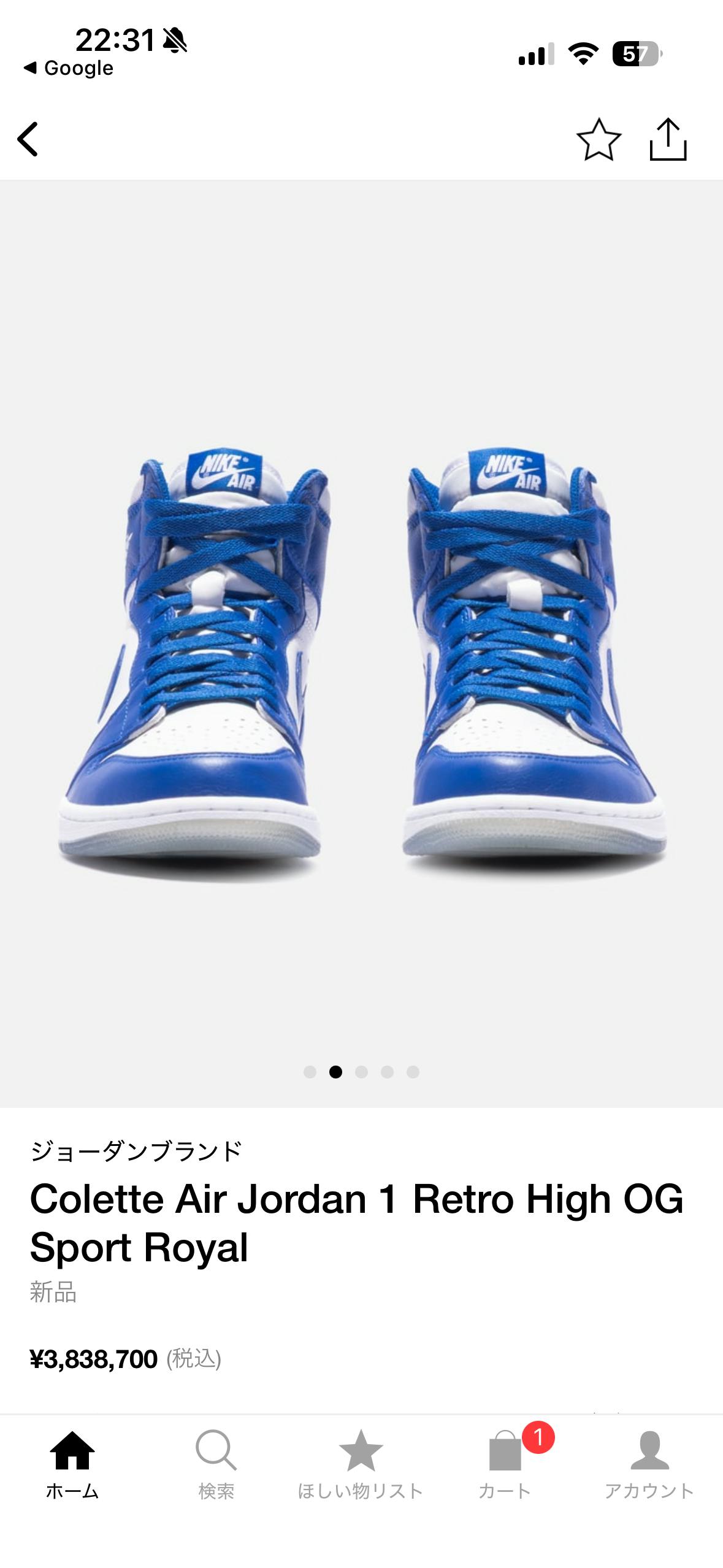
Task: Open the Air Jordan product photo
Action: [362, 644]
